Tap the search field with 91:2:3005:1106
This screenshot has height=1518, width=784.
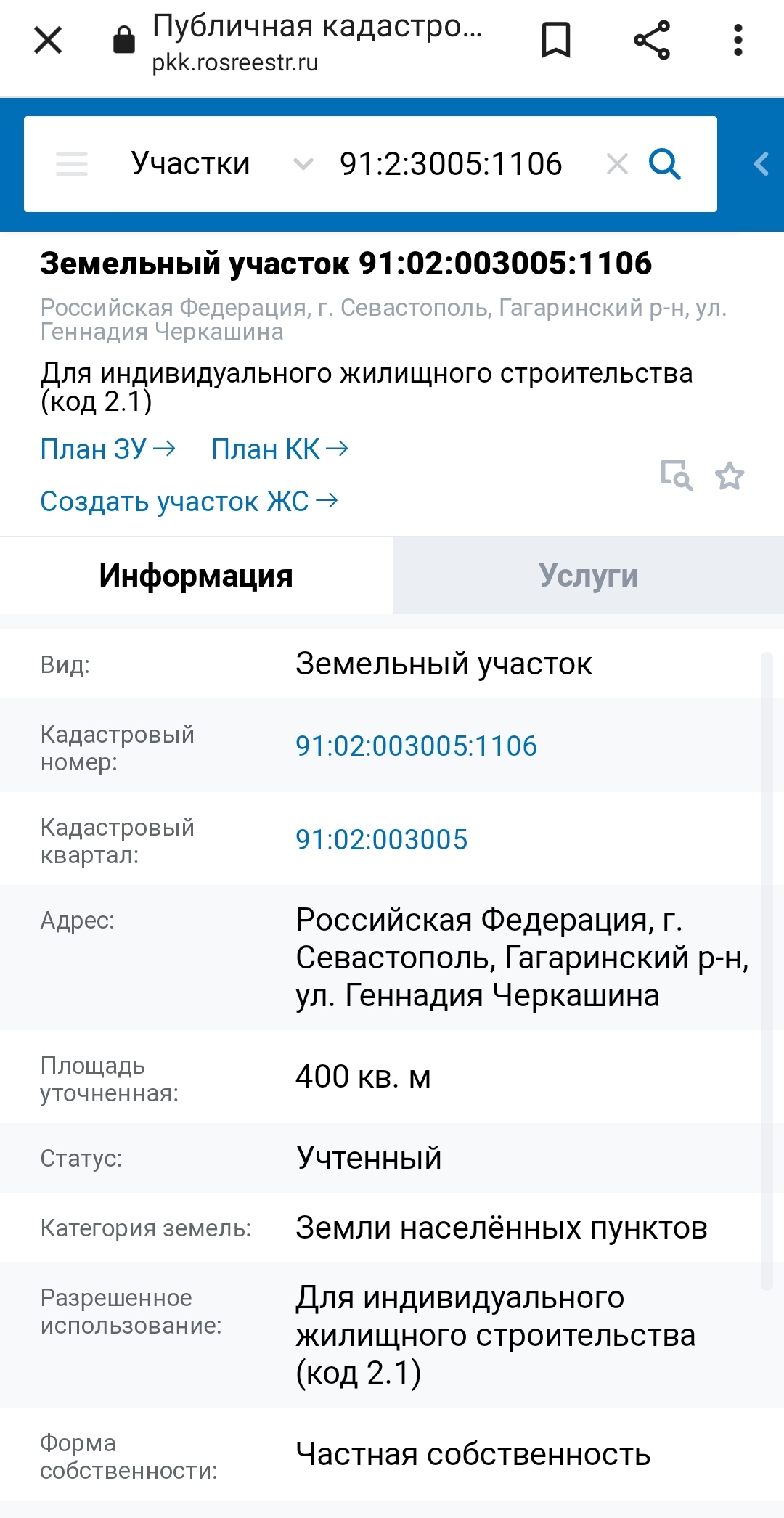(451, 164)
